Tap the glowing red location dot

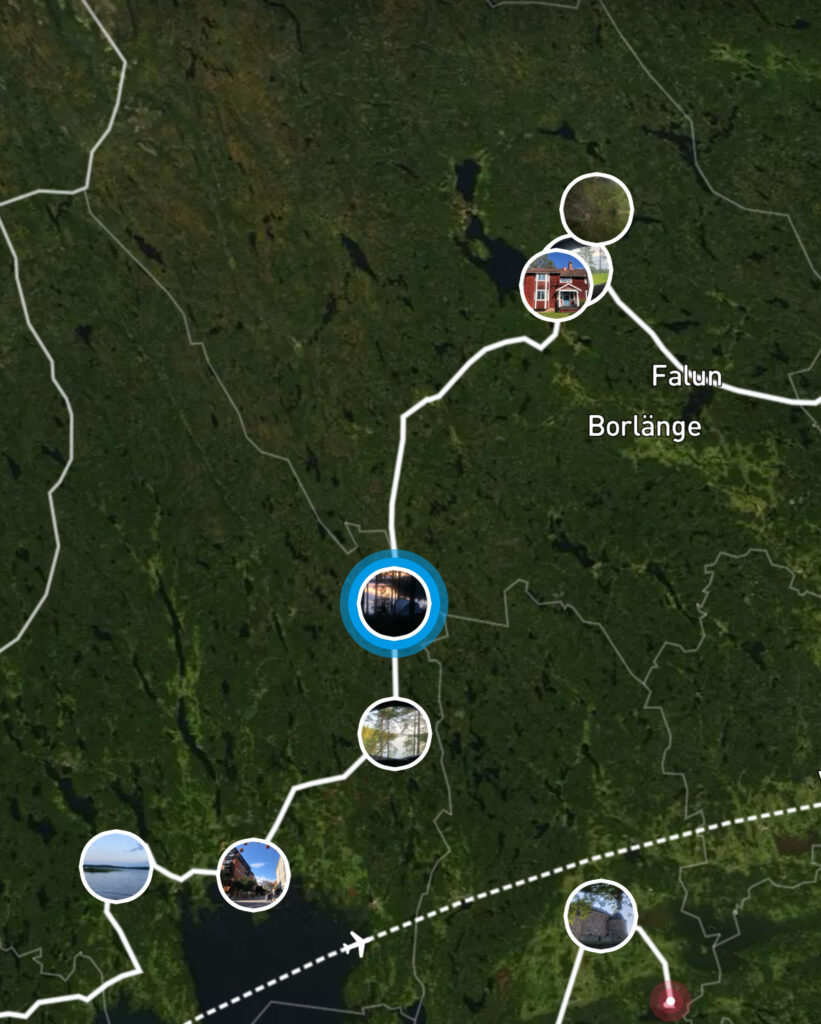tap(669, 1000)
